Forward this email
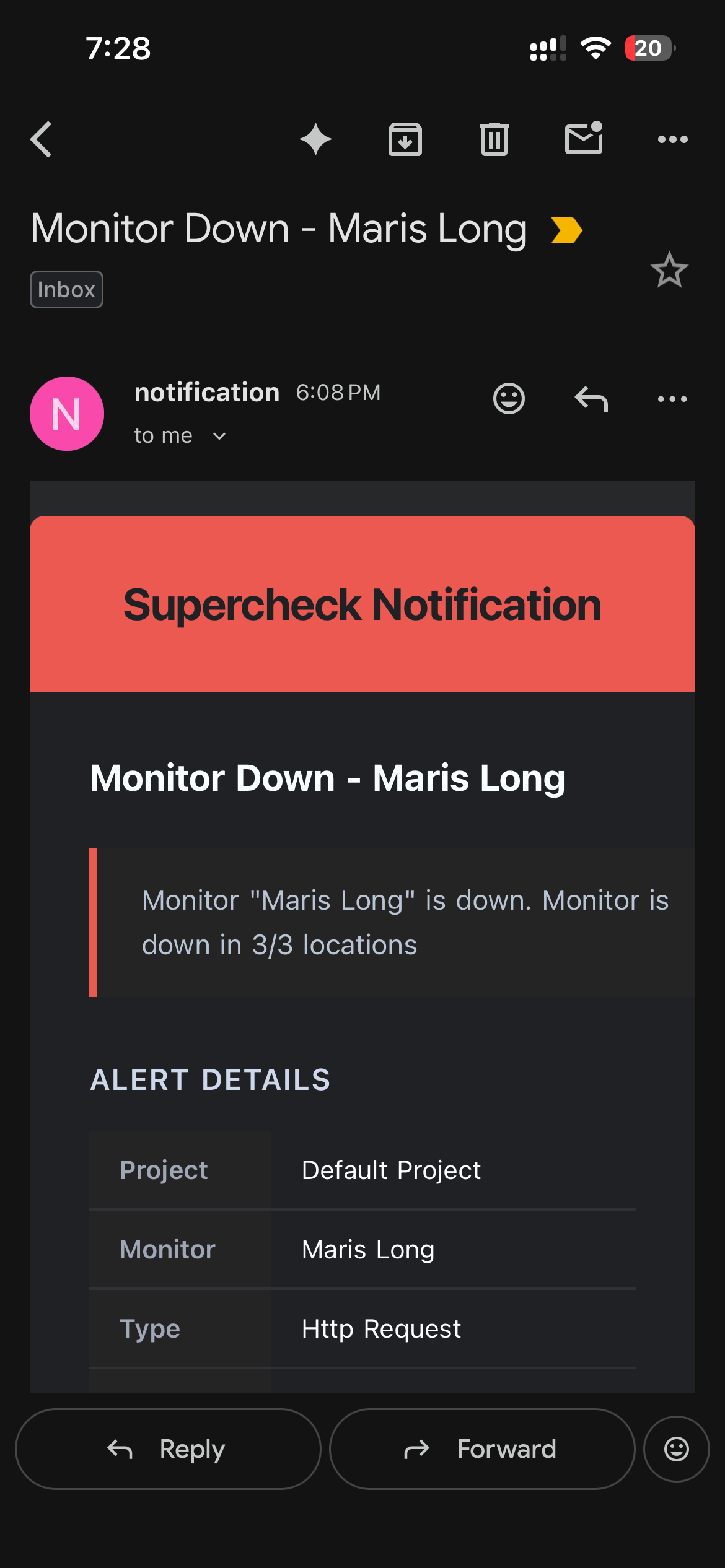The width and height of the screenshot is (725, 1568). [x=482, y=1449]
